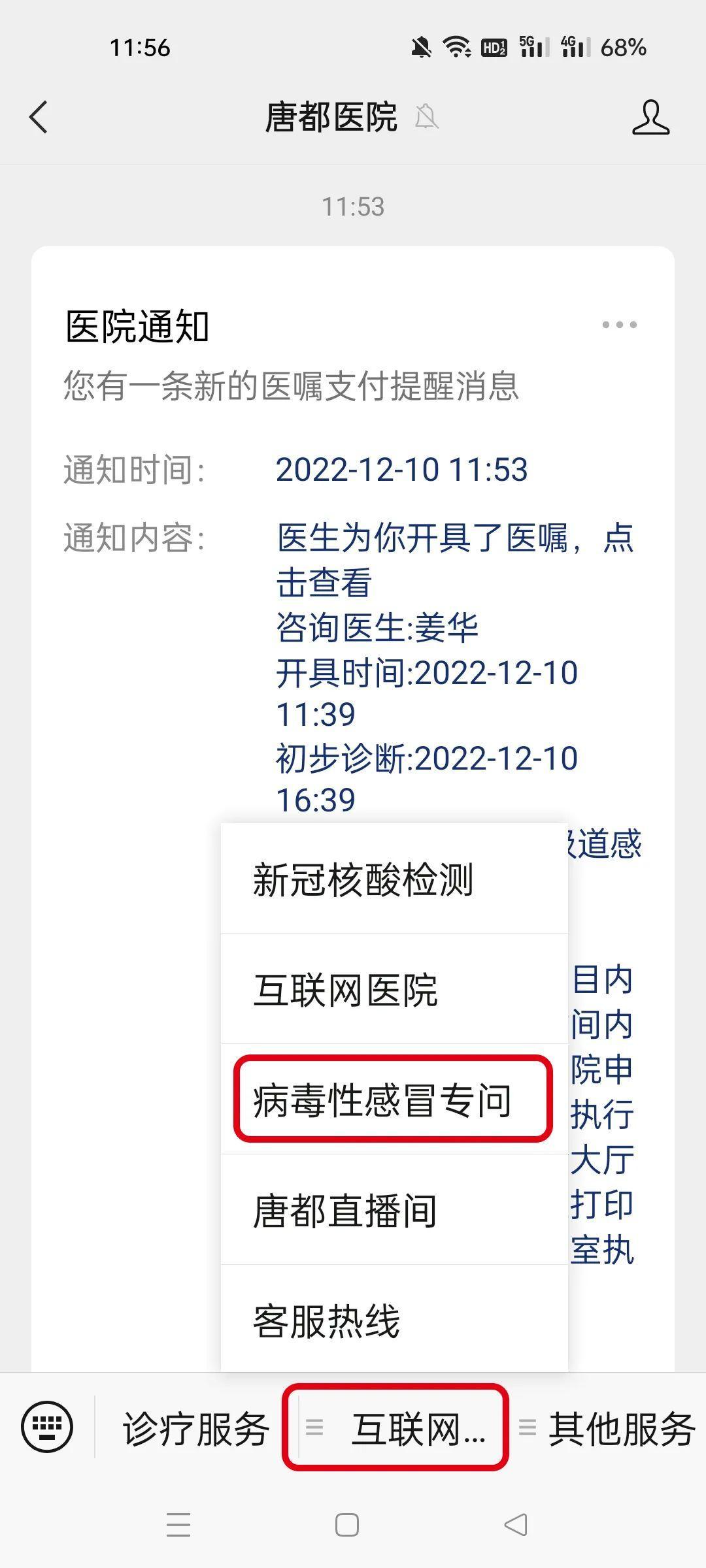Go back from 唐都医院 chat
Screen dimensions: 706x1568
point(39,118)
